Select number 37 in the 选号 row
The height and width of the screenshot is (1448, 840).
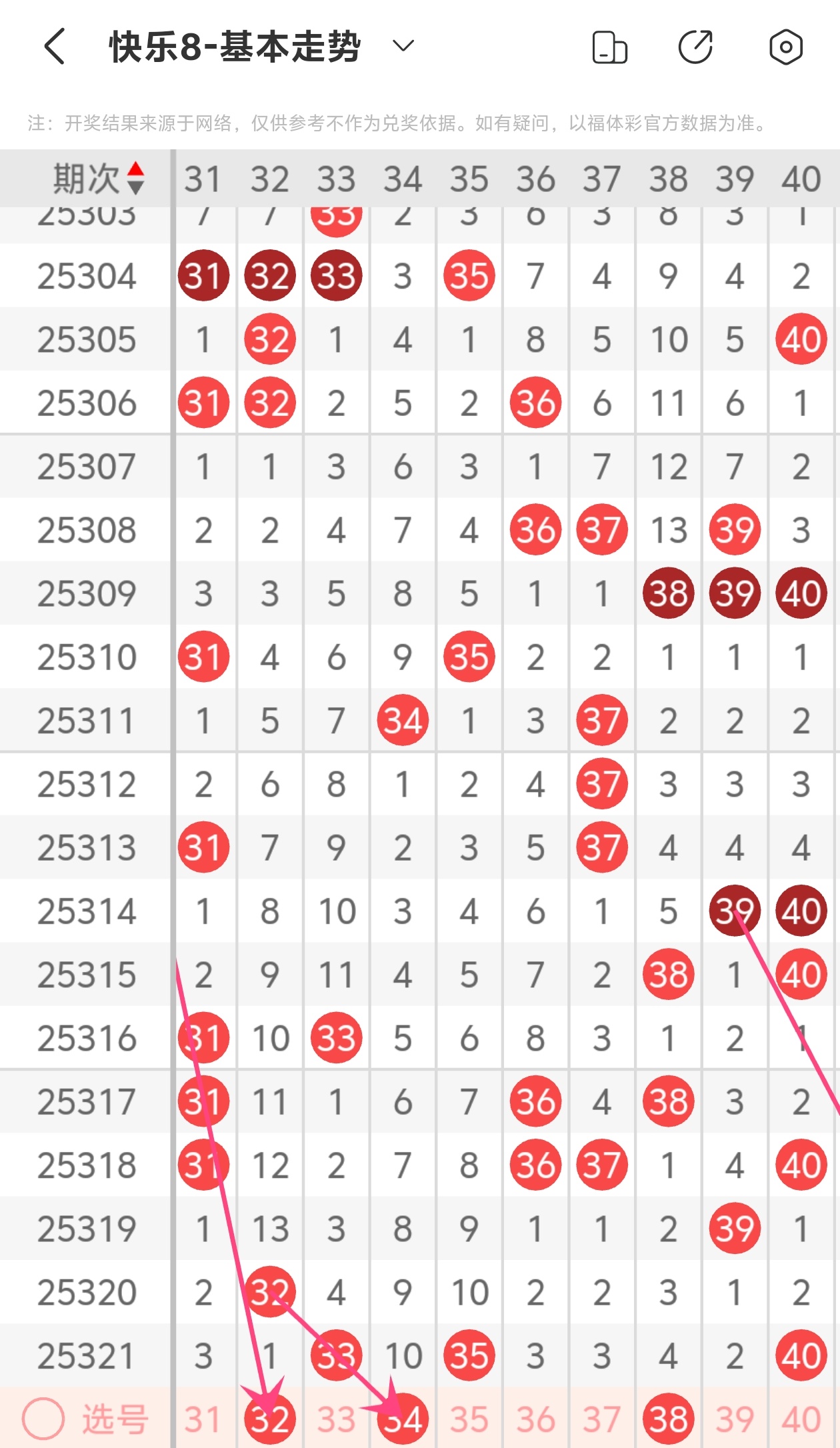click(602, 1419)
